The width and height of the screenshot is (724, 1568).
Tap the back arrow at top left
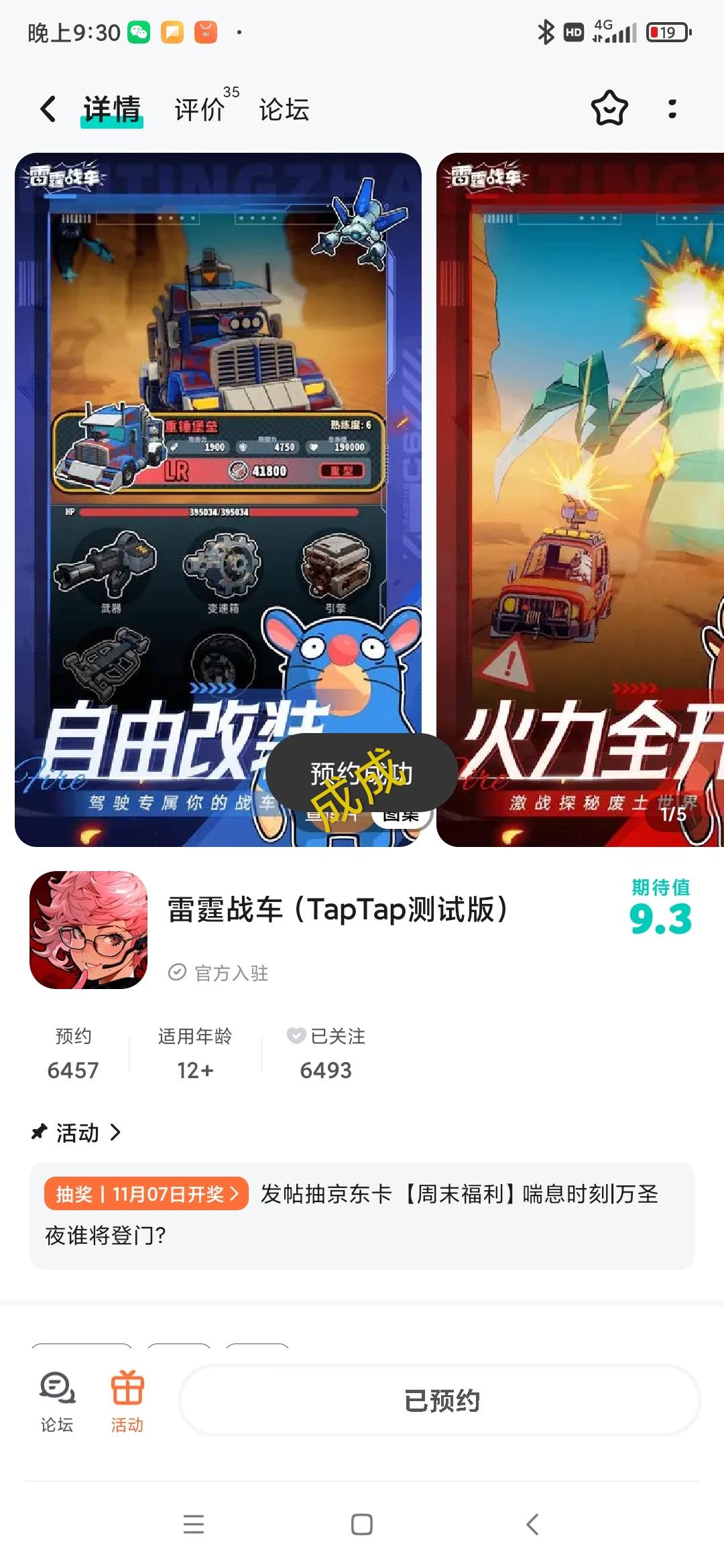tap(48, 109)
